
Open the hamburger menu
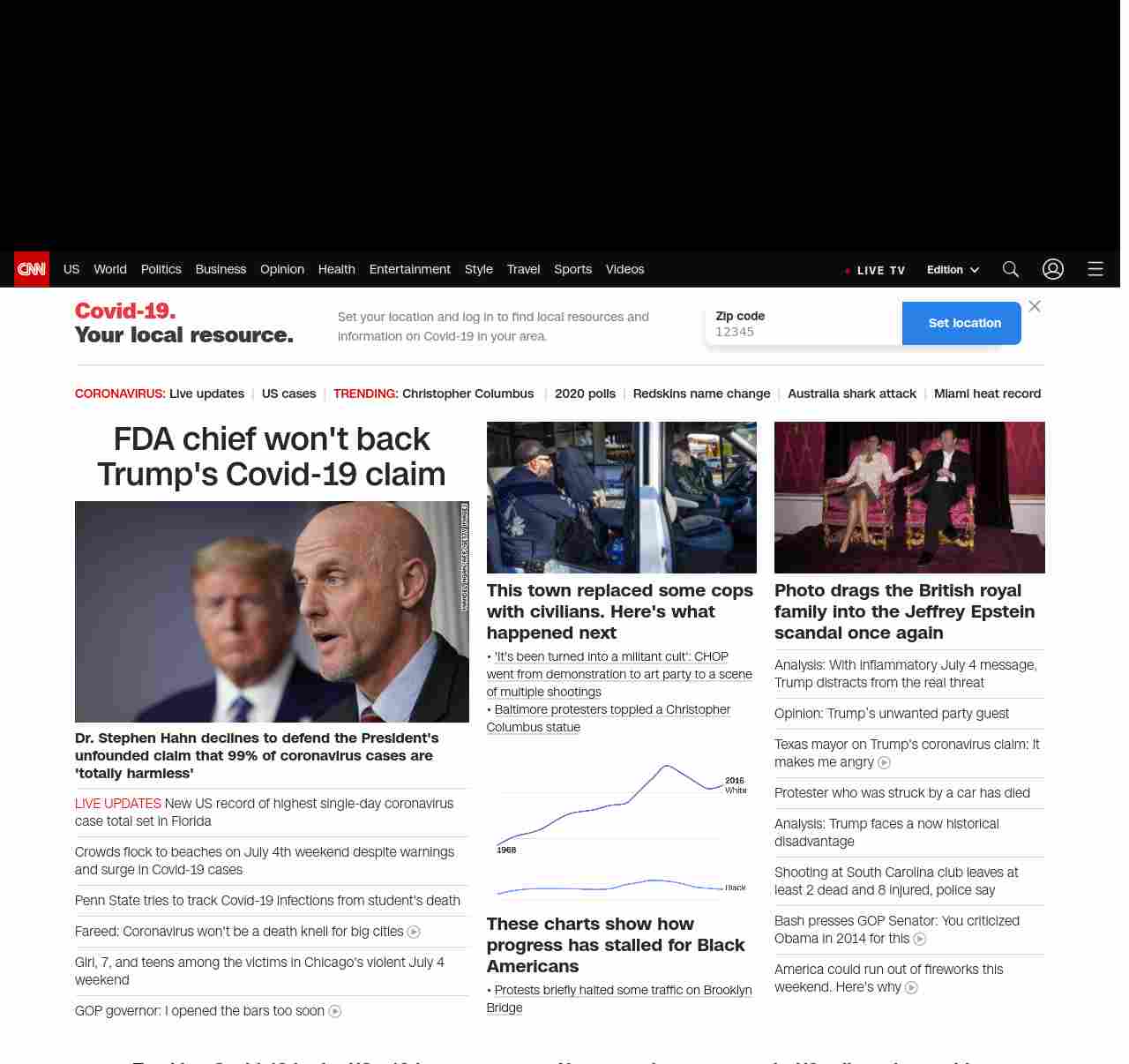click(1095, 269)
